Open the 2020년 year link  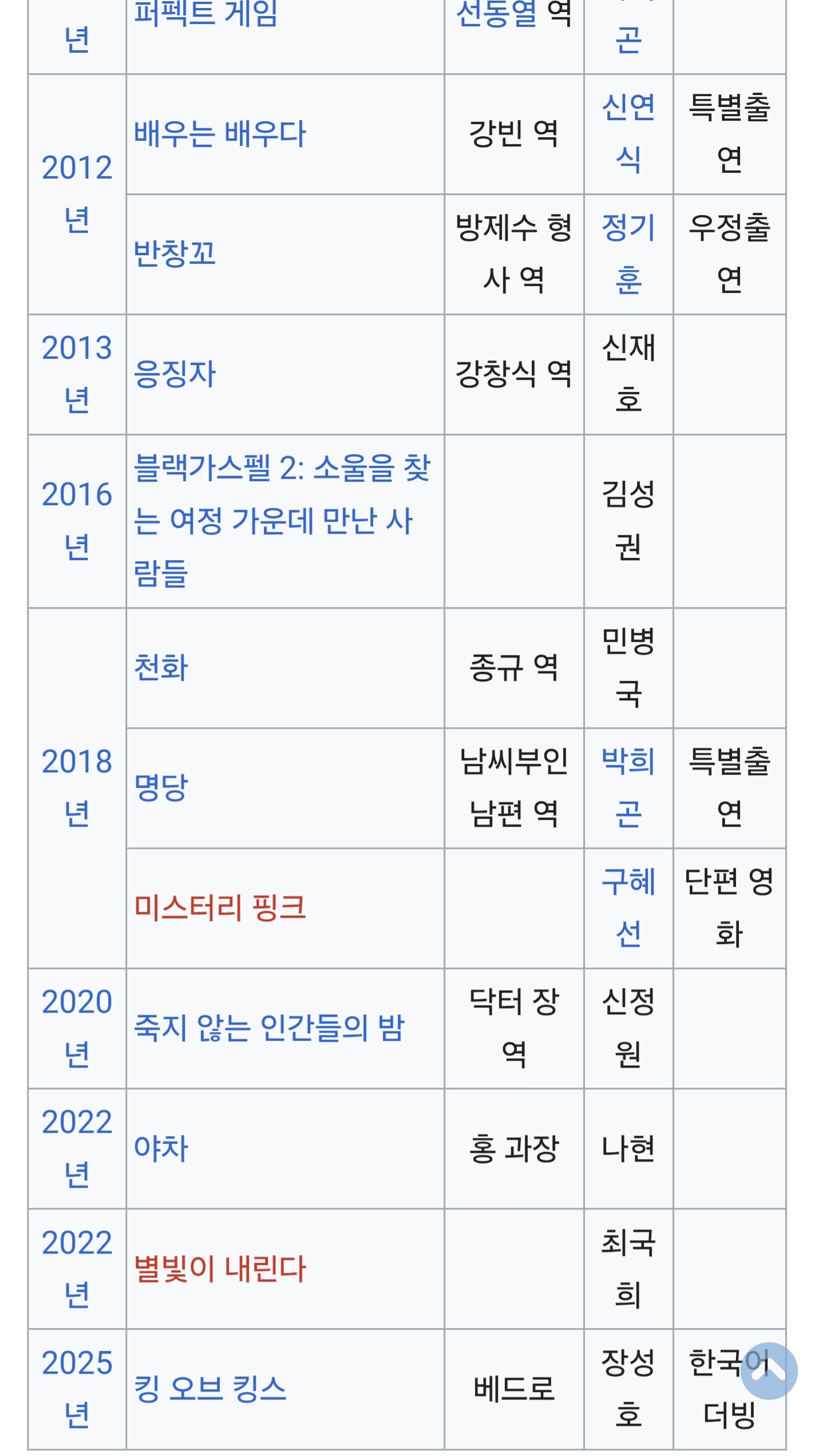click(x=77, y=1028)
